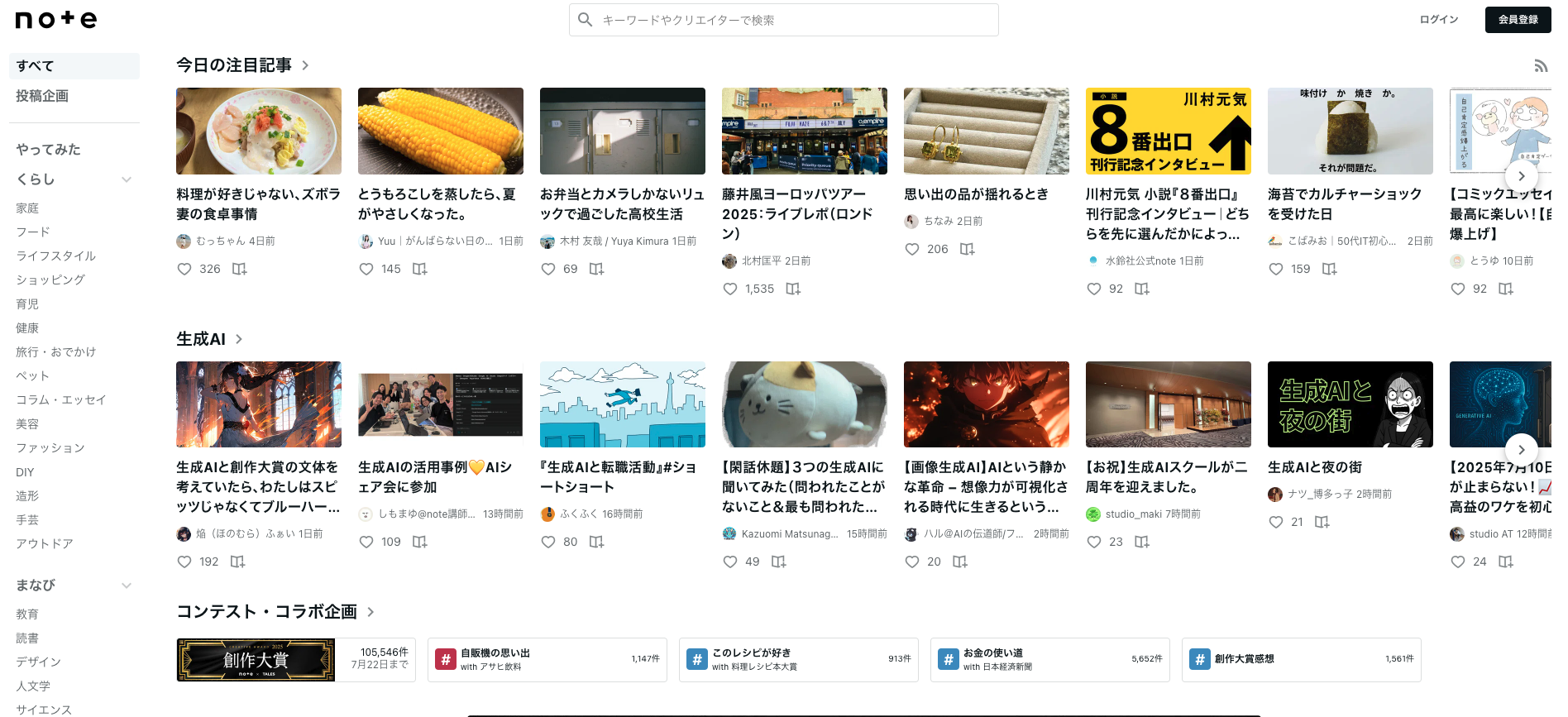Open the 生成AI section link
This screenshot has width=1568, height=717.
pos(209,339)
